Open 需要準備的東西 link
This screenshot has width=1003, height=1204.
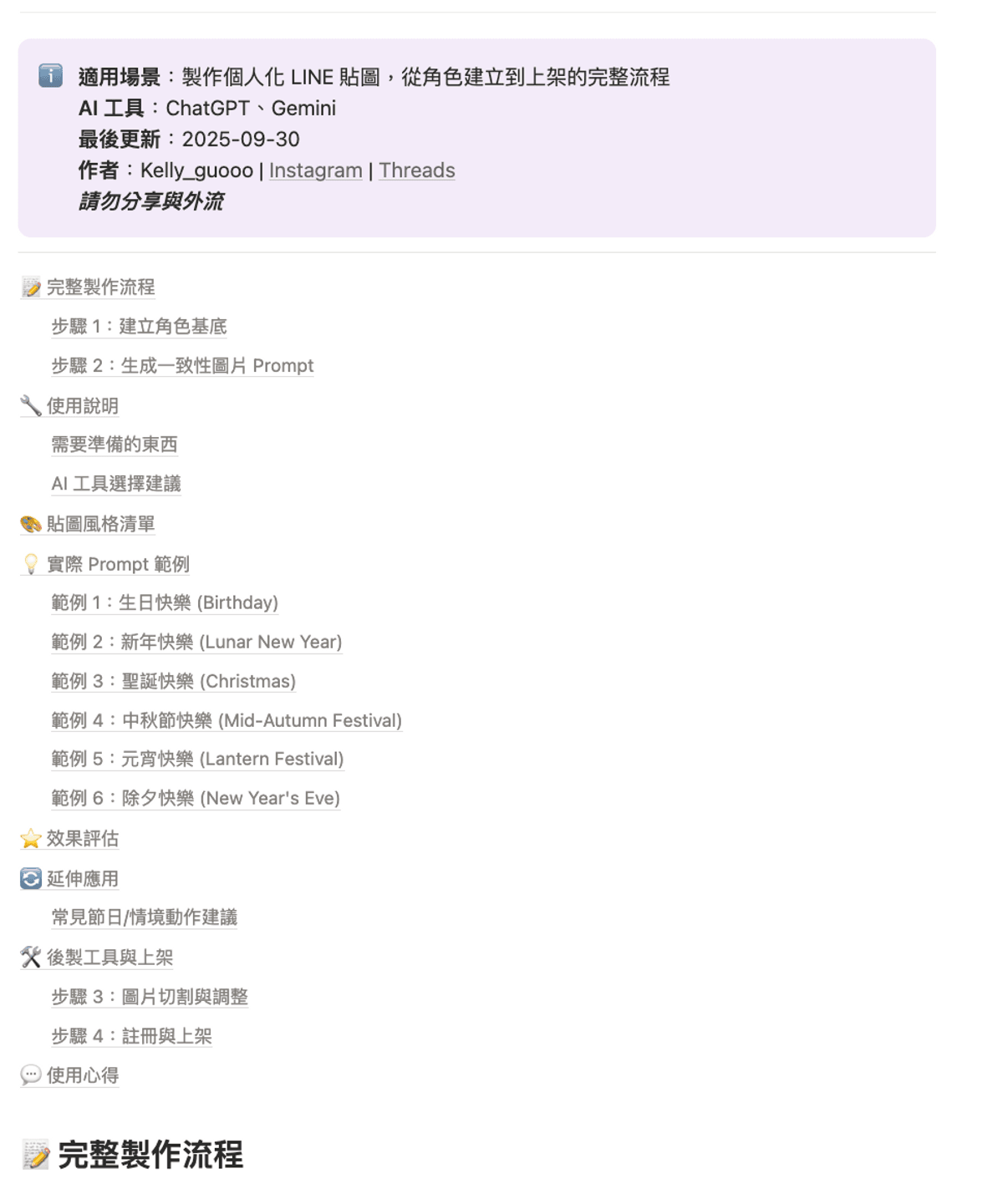115,445
